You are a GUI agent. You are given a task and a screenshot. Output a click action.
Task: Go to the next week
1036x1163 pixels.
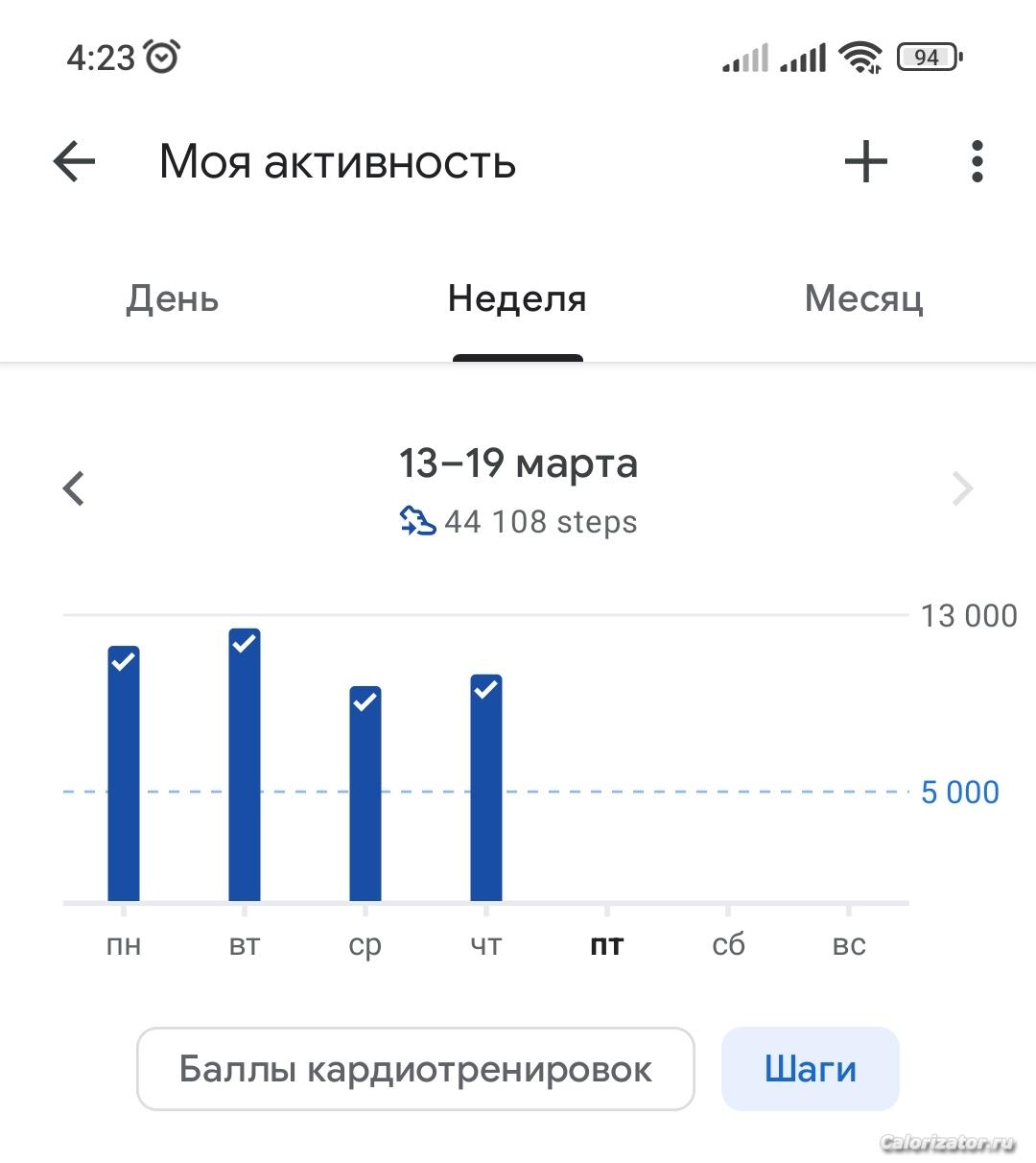(x=962, y=488)
